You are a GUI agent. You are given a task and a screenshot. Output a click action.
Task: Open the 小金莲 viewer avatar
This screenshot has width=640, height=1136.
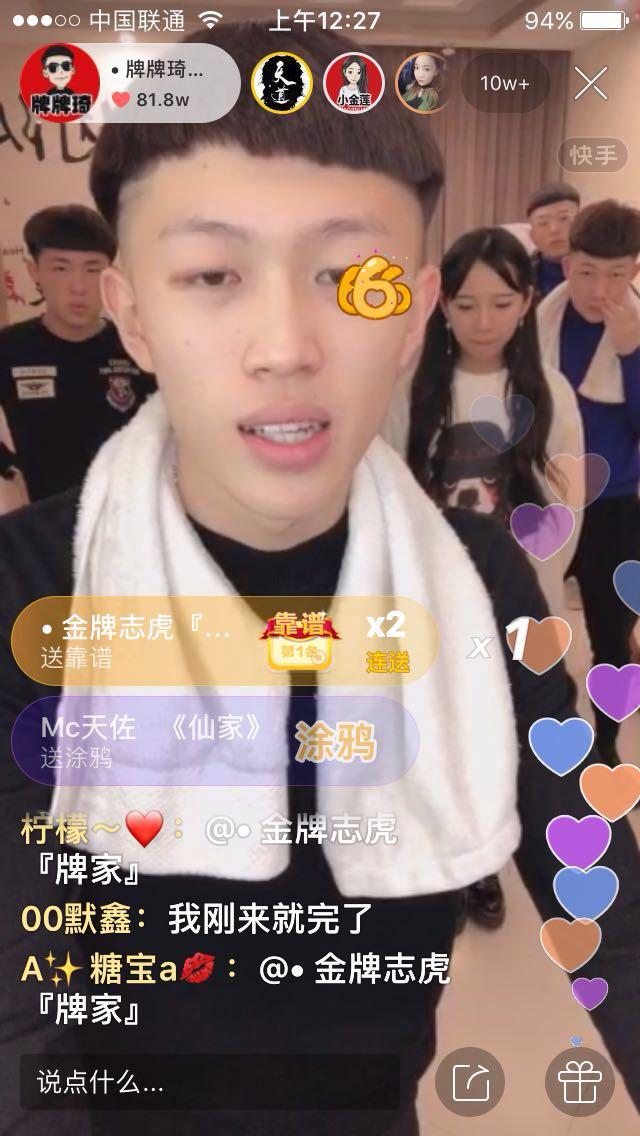point(354,83)
